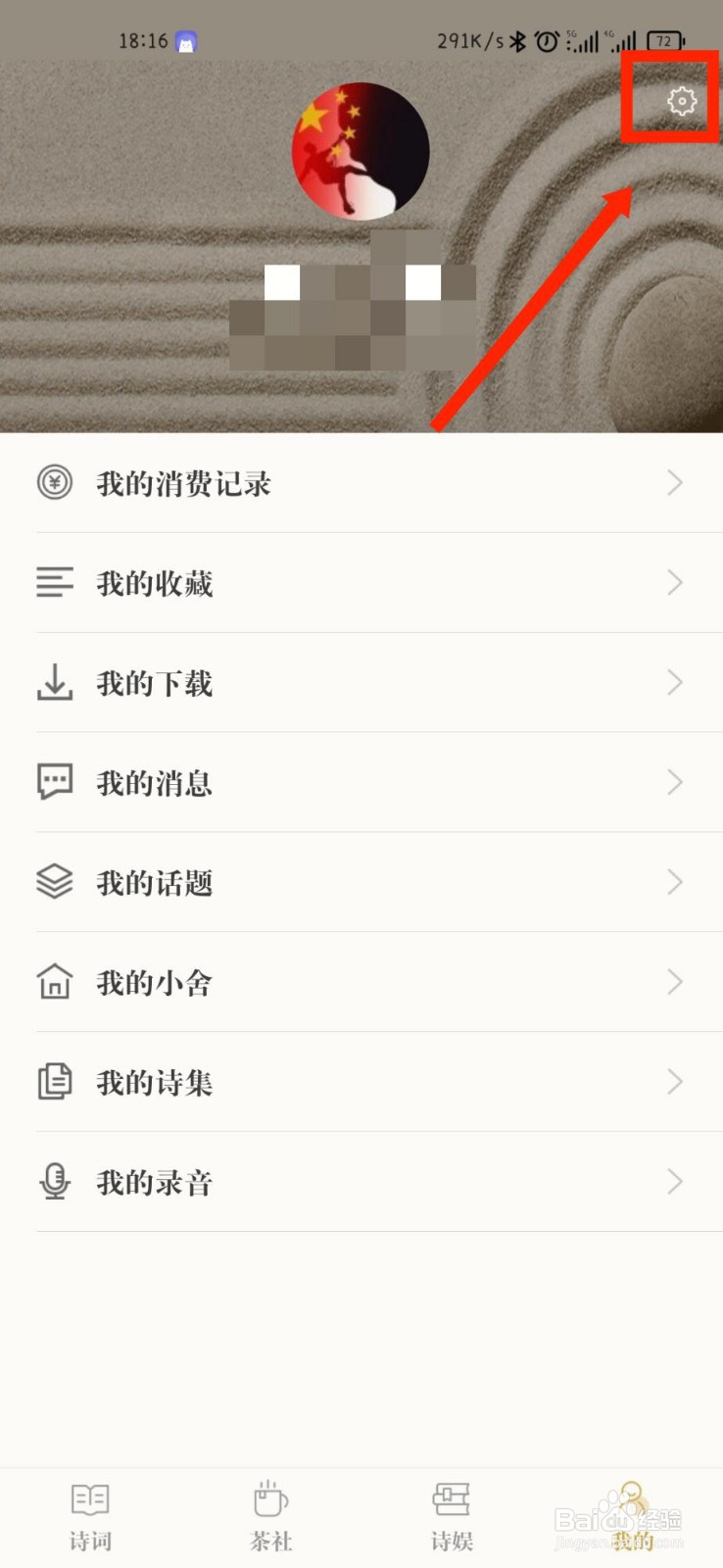Tap the profile avatar picture
The height and width of the screenshot is (1568, 723).
(361, 150)
